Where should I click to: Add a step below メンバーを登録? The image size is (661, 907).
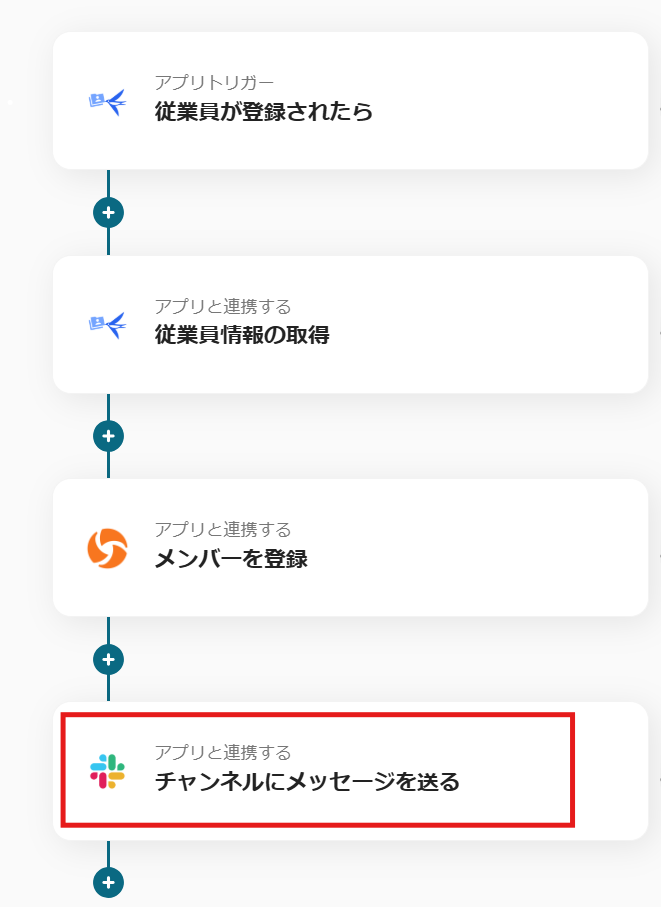click(108, 659)
